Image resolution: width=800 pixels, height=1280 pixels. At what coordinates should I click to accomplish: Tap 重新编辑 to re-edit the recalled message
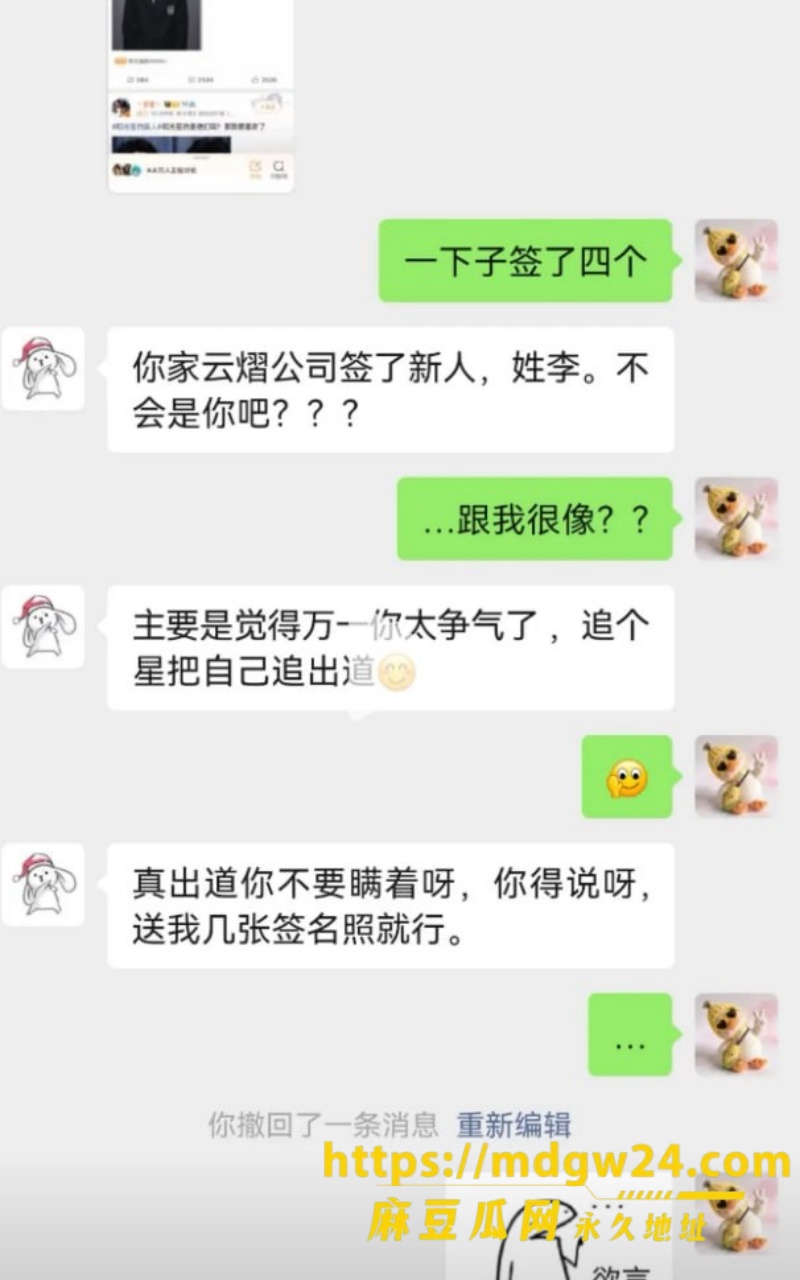(514, 1124)
